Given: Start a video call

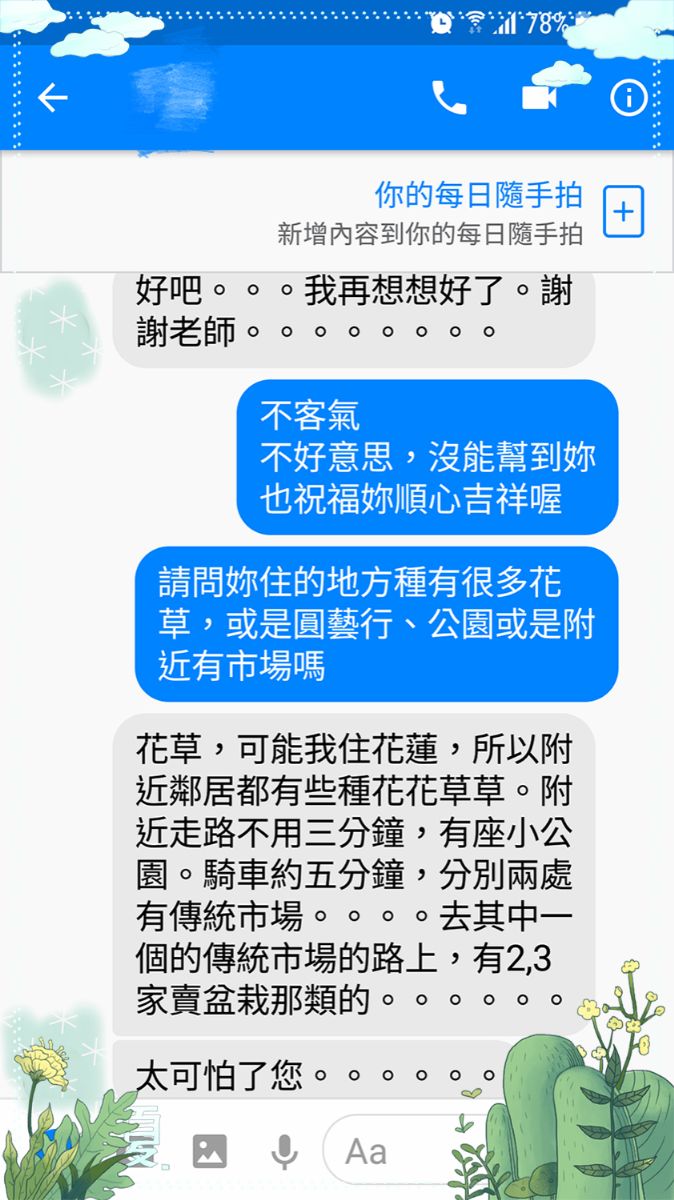Looking at the screenshot, I should 539,97.
